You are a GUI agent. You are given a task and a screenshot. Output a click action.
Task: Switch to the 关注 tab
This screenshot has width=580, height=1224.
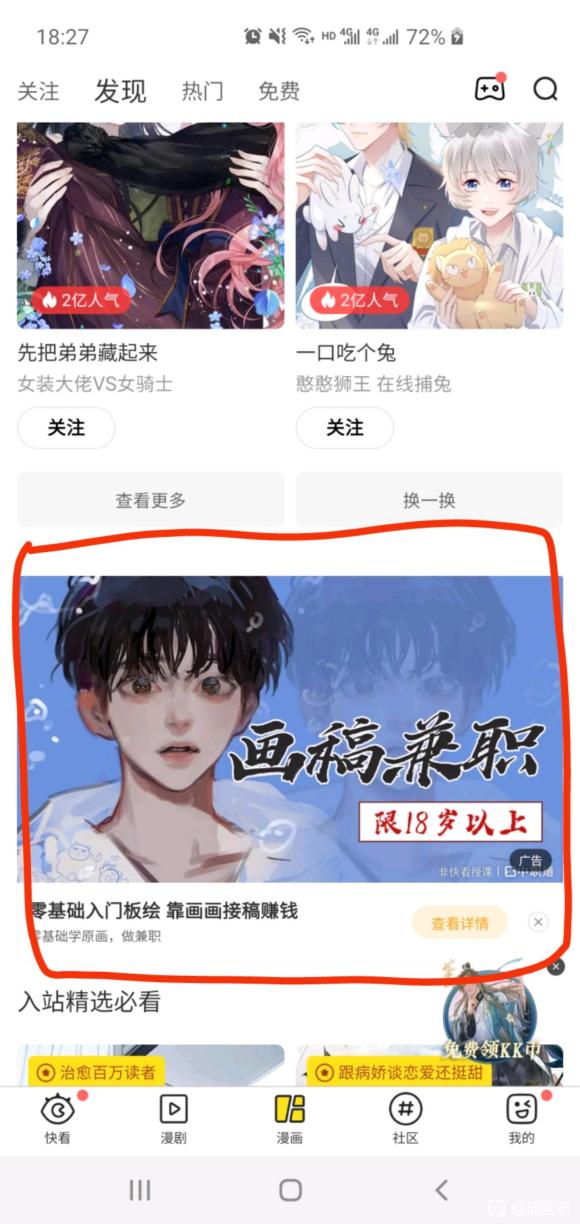pos(39,92)
